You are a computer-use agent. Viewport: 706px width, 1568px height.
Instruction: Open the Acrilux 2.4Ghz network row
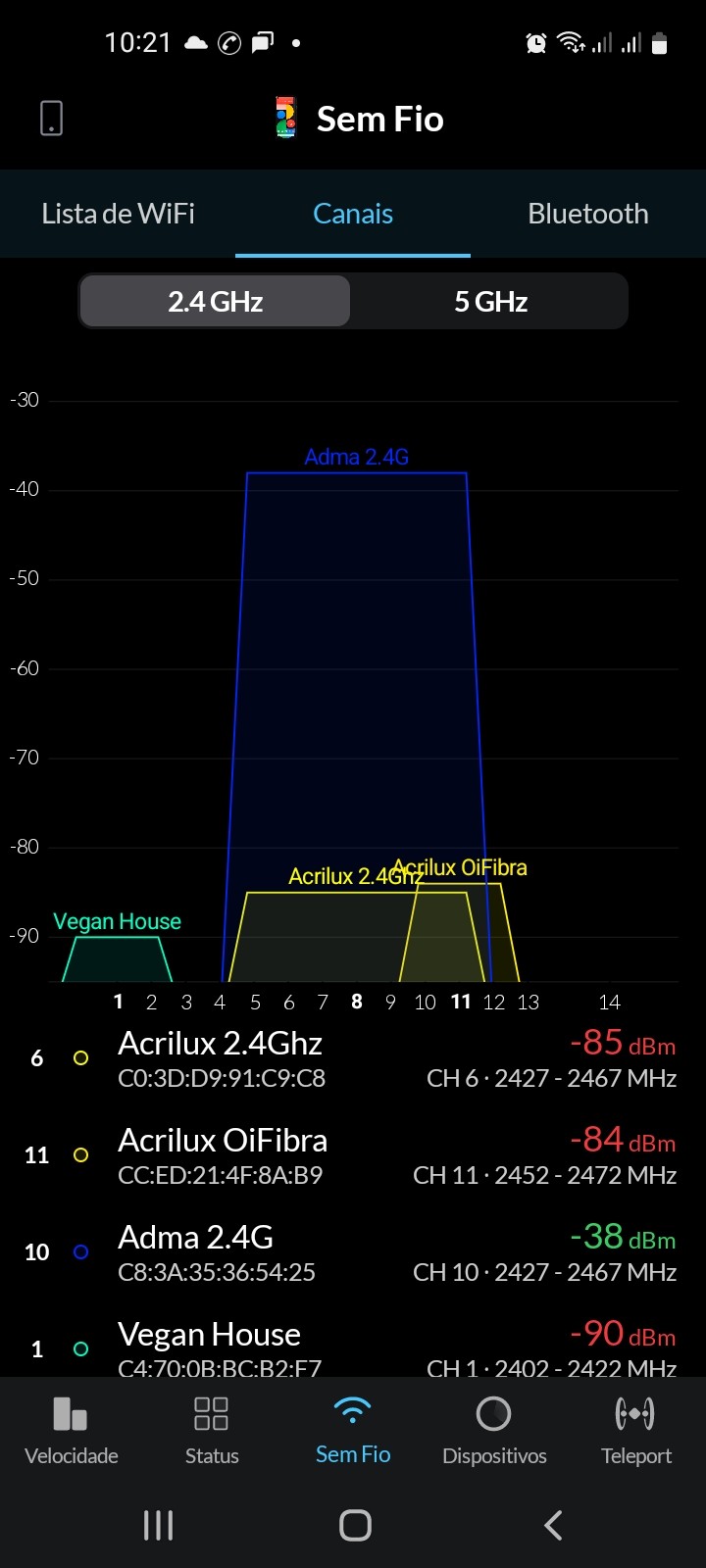pyautogui.click(x=353, y=1058)
